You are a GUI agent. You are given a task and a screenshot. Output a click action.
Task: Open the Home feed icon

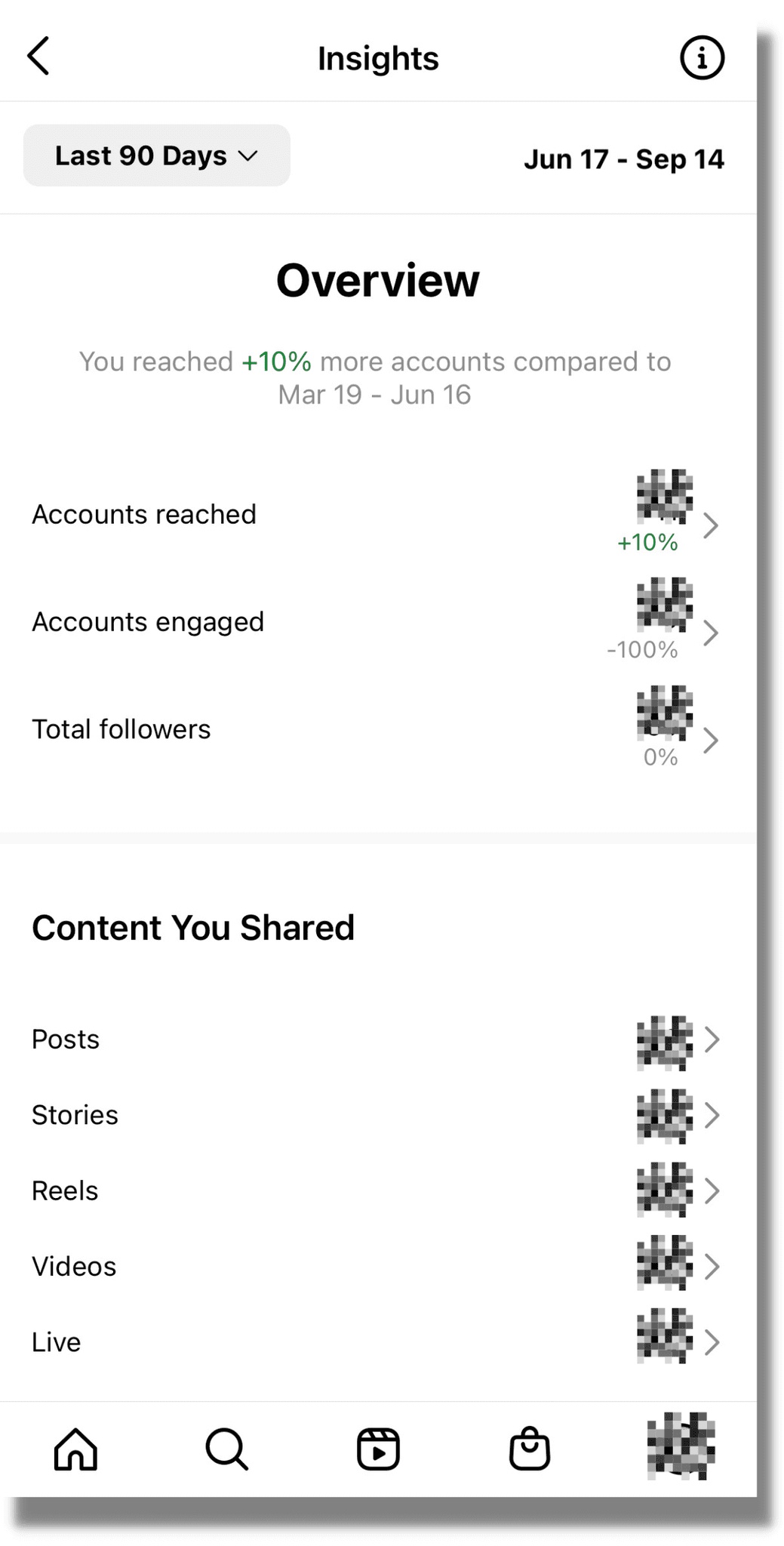tap(74, 1448)
